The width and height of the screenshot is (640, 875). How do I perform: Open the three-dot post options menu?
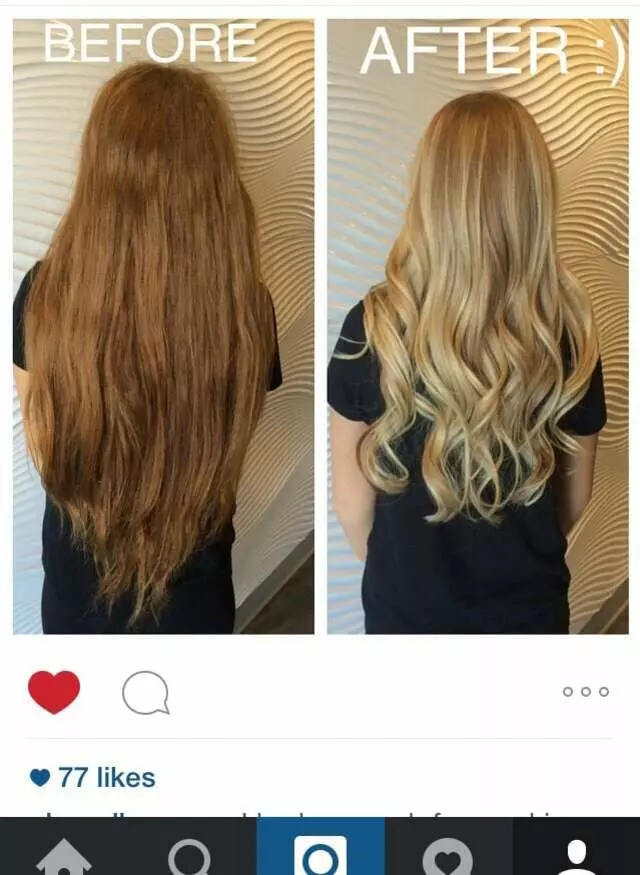click(x=585, y=692)
